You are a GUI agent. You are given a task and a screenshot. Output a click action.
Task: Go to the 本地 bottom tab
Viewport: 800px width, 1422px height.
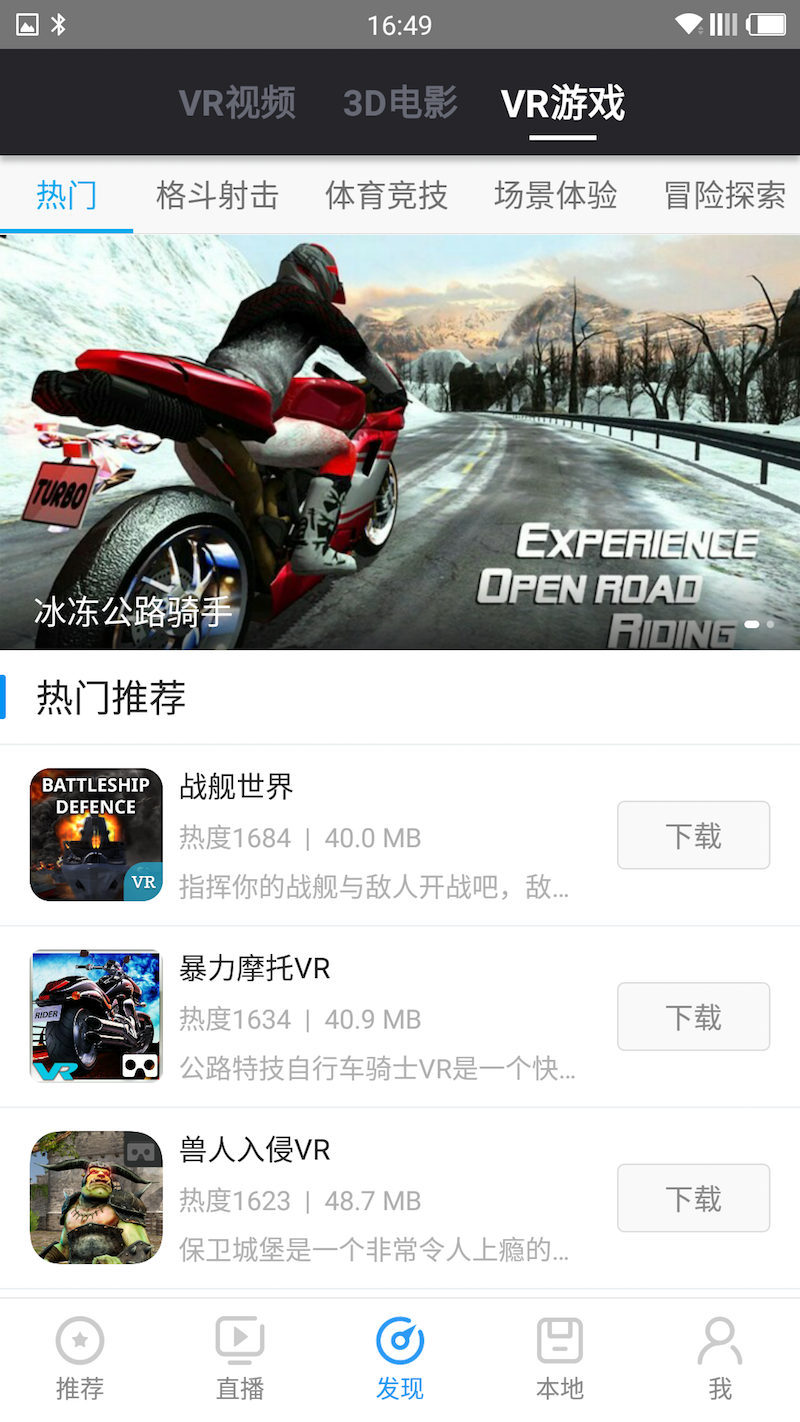point(560,1358)
